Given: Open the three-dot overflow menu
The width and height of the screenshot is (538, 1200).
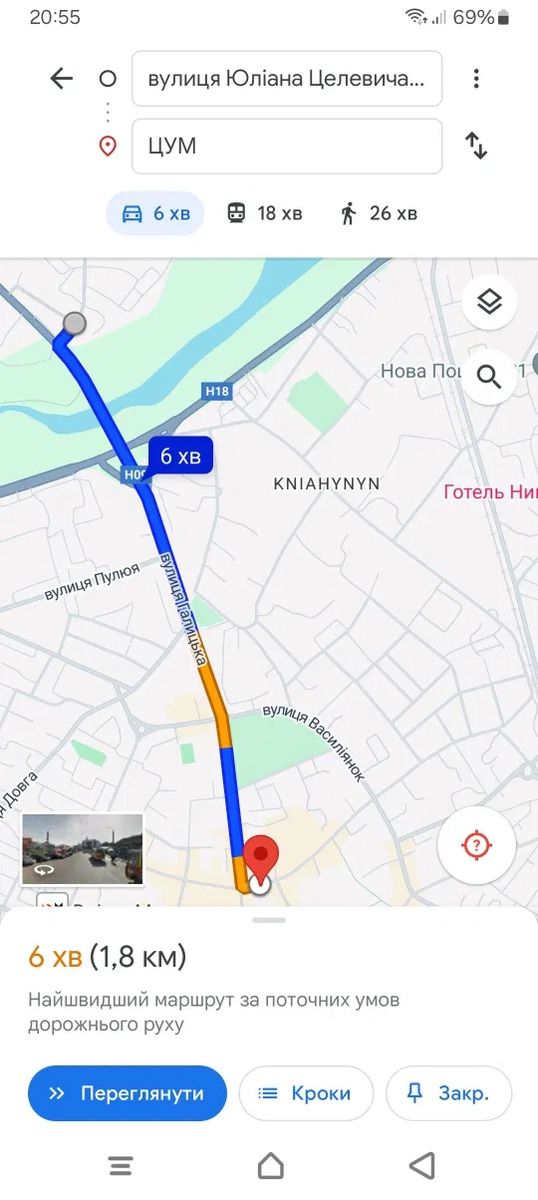Looking at the screenshot, I should point(477,78).
